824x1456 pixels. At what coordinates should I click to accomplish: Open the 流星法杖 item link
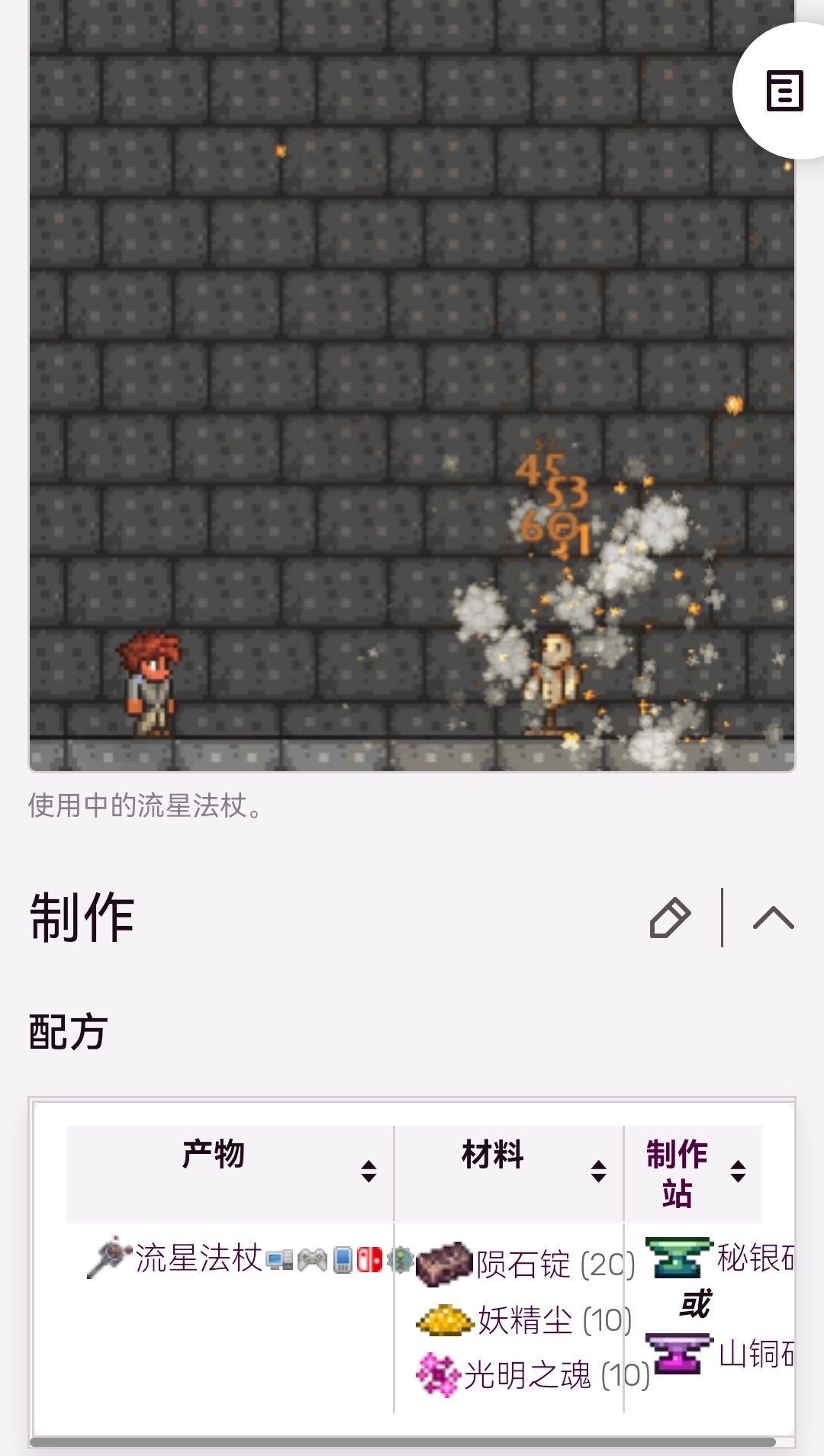click(x=198, y=1258)
